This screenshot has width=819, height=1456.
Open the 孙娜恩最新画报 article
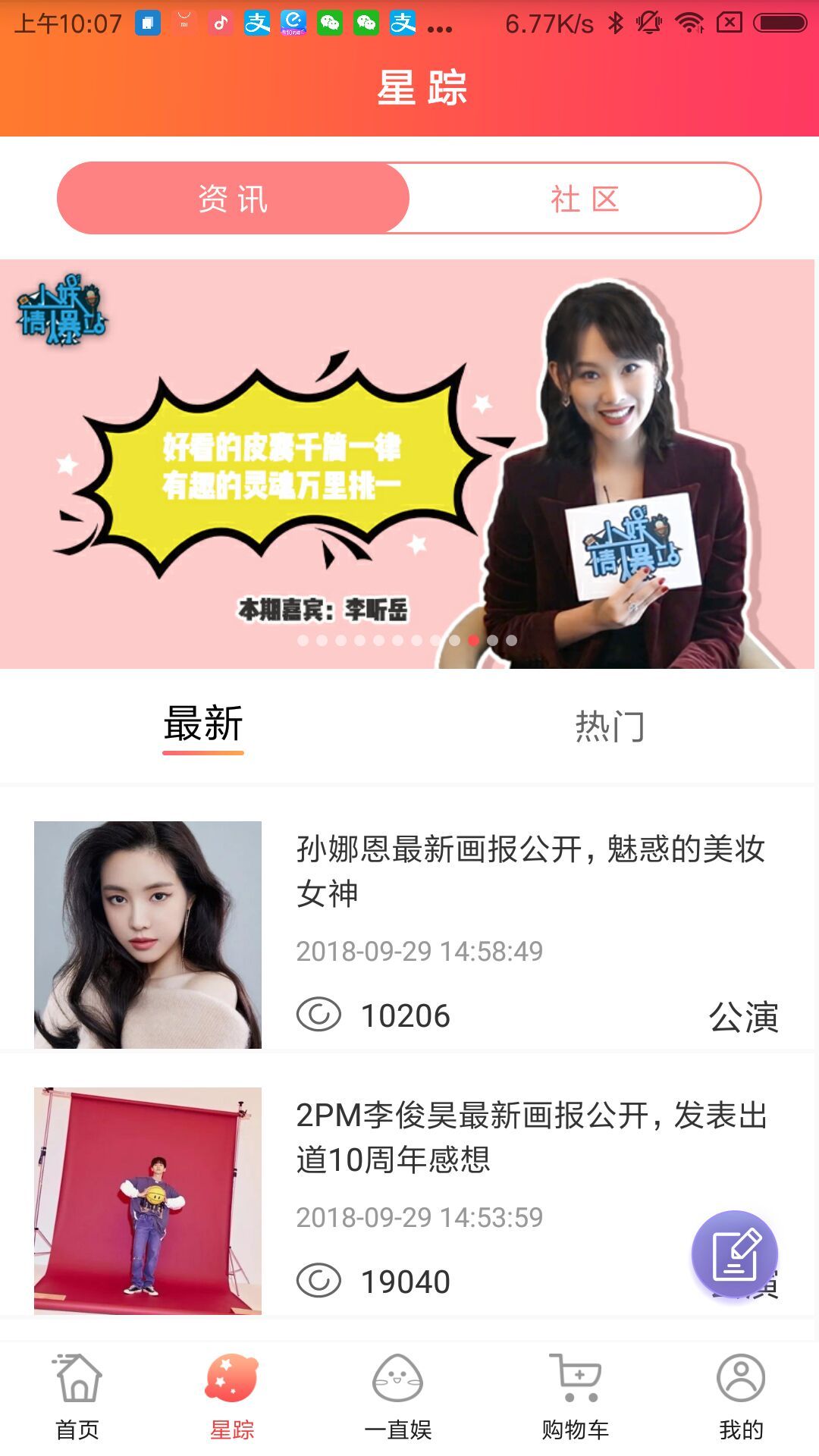529,871
